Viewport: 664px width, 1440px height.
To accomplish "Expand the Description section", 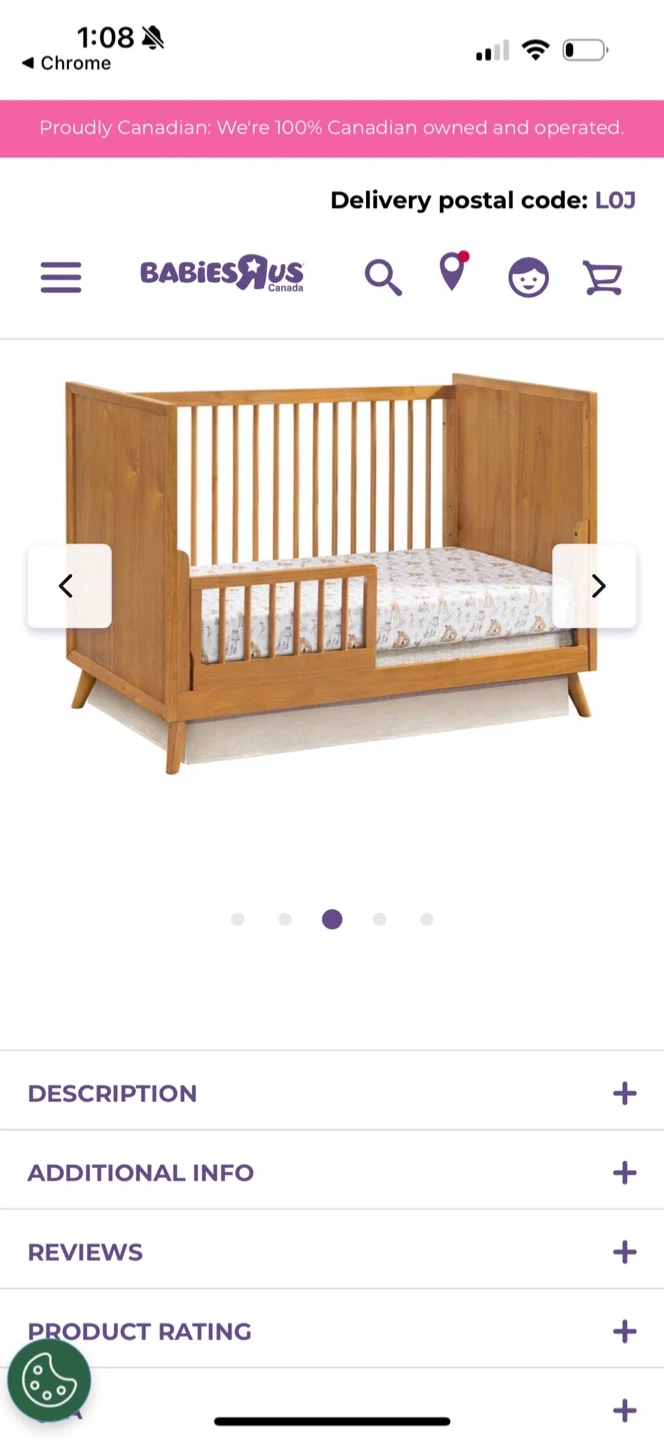I will [x=332, y=1092].
